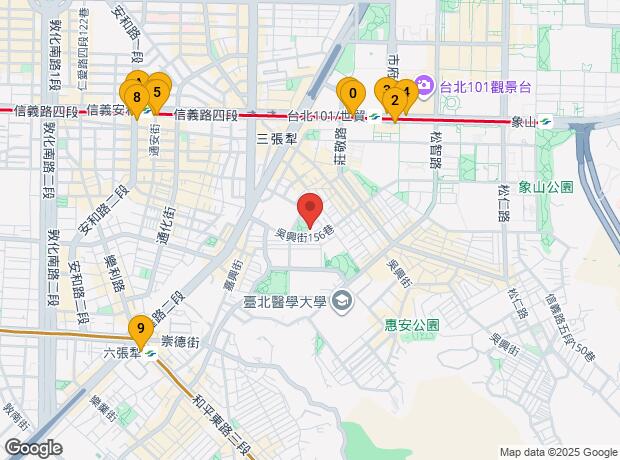Tap the yellow marker numbered 2
The height and width of the screenshot is (460, 620).
click(395, 100)
